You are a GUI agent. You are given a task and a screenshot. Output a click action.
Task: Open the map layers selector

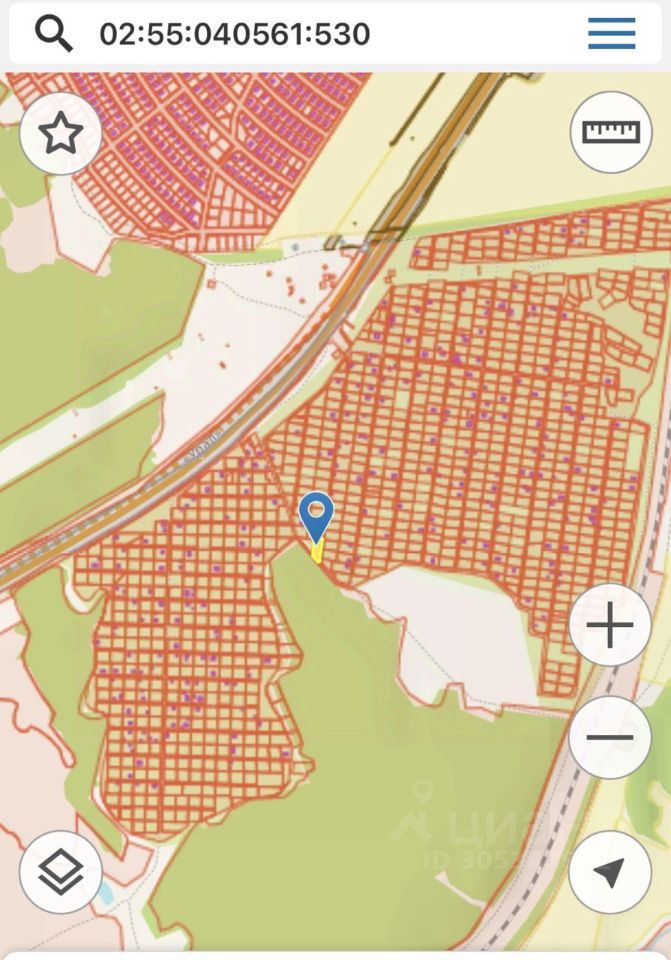tap(61, 871)
